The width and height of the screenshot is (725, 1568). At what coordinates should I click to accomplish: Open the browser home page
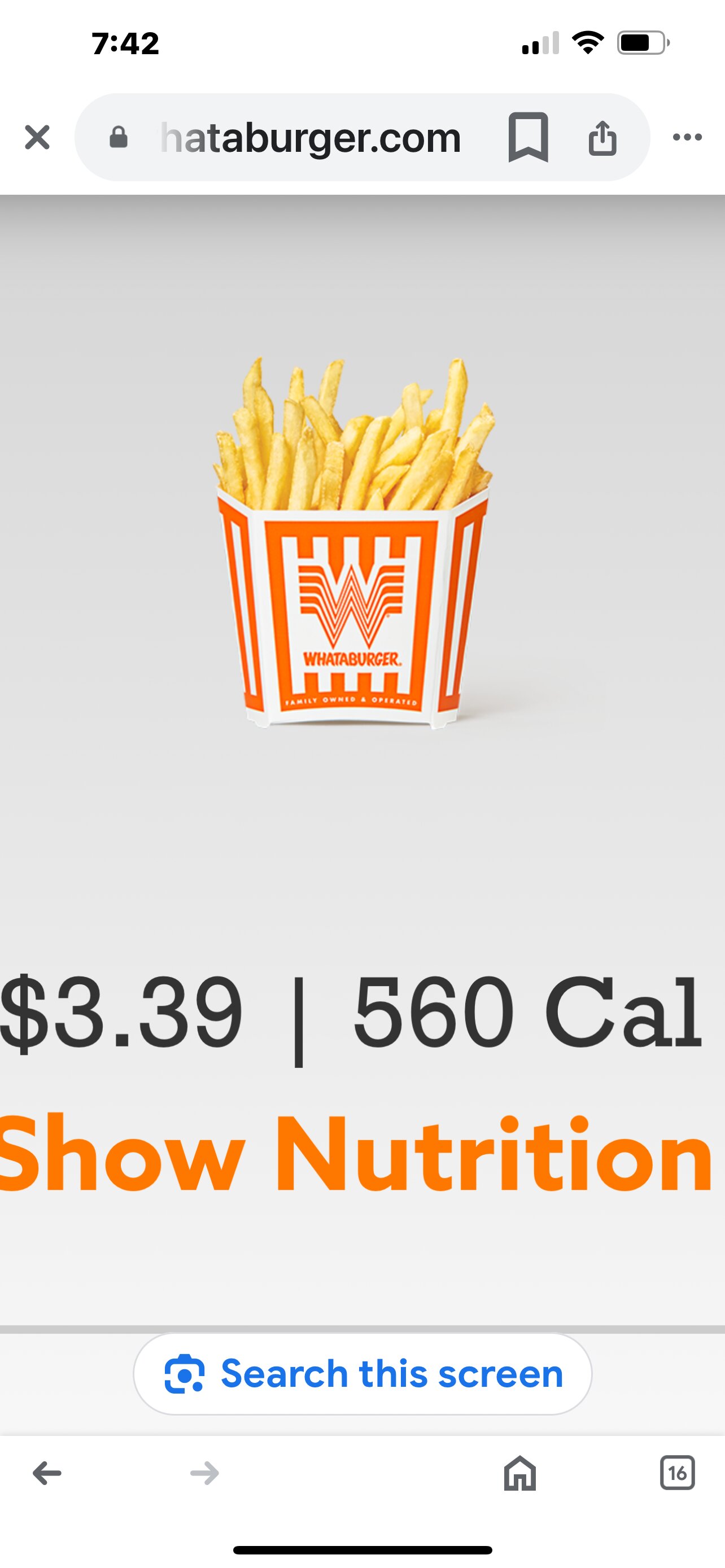[520, 1473]
